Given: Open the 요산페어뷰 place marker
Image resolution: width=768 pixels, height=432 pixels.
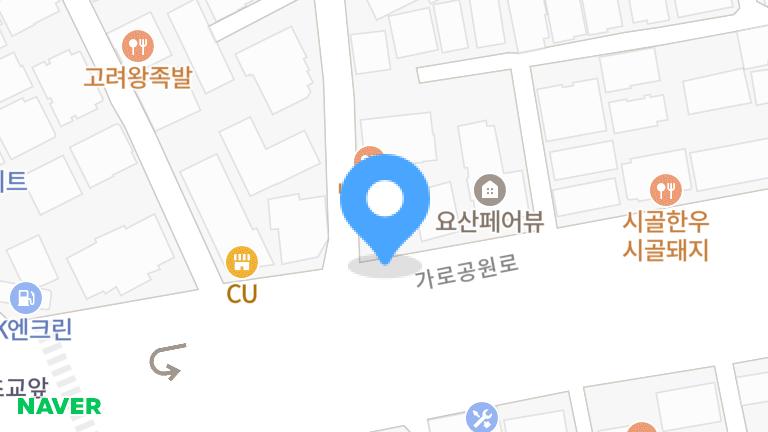Looking at the screenshot, I should [x=489, y=189].
